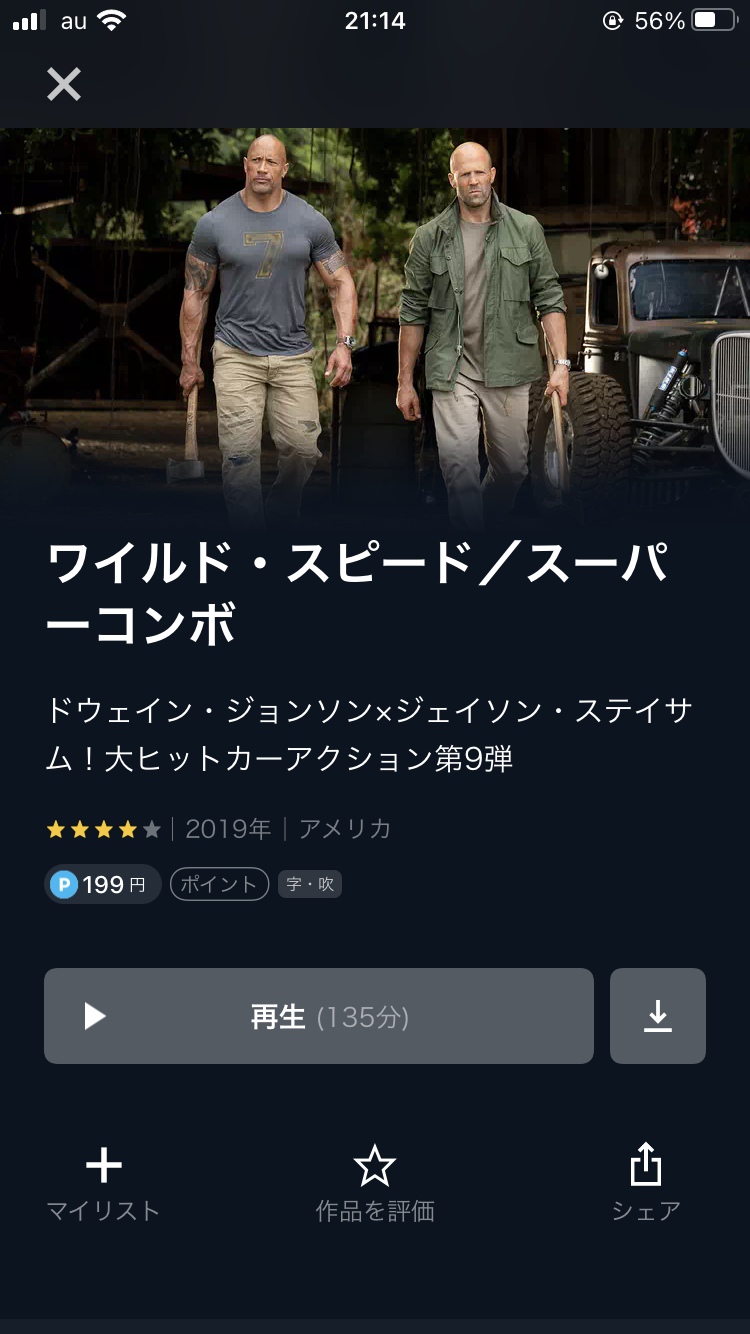Add this title to マイリスト

coord(103,1183)
